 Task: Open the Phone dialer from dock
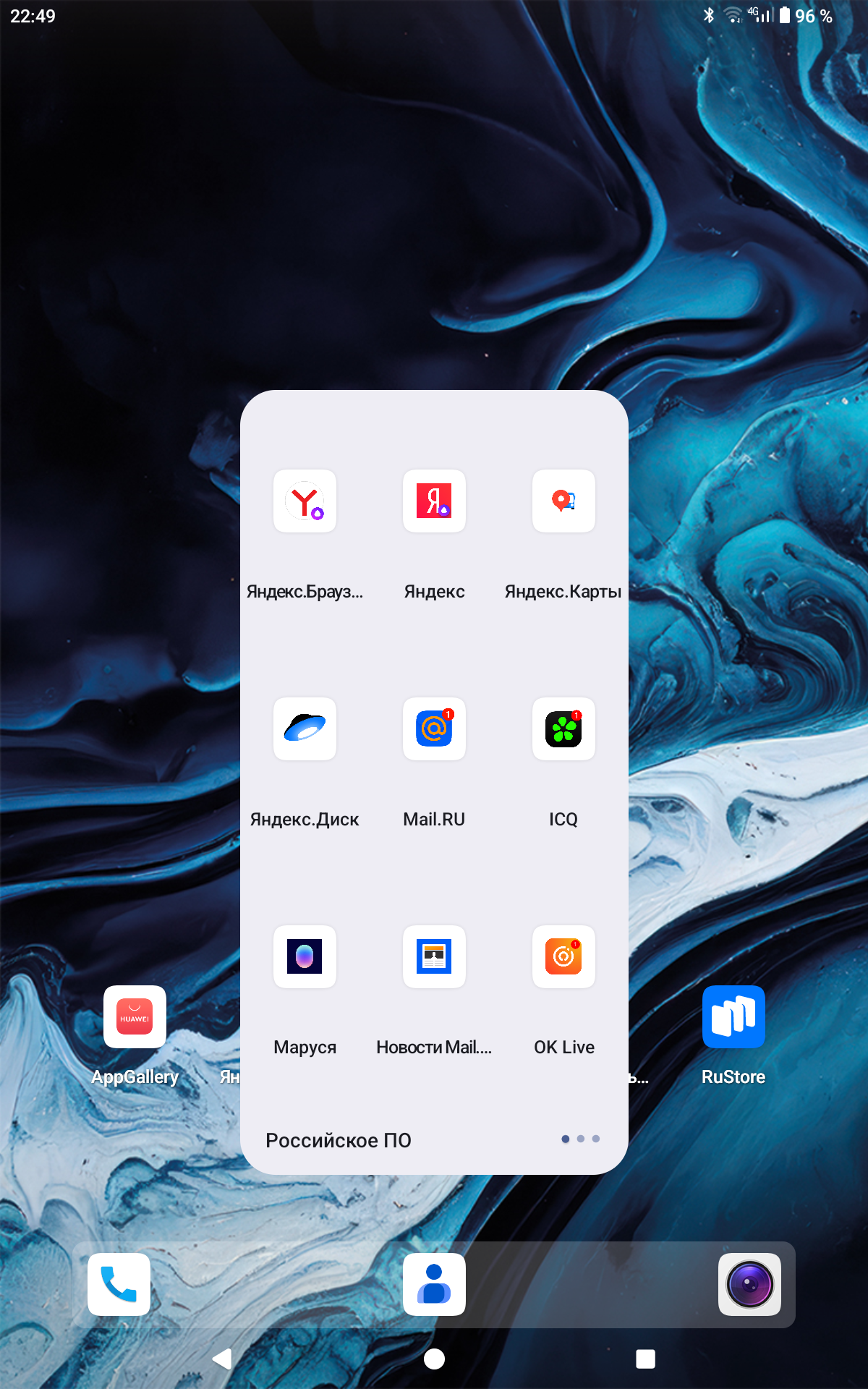[x=119, y=1285]
